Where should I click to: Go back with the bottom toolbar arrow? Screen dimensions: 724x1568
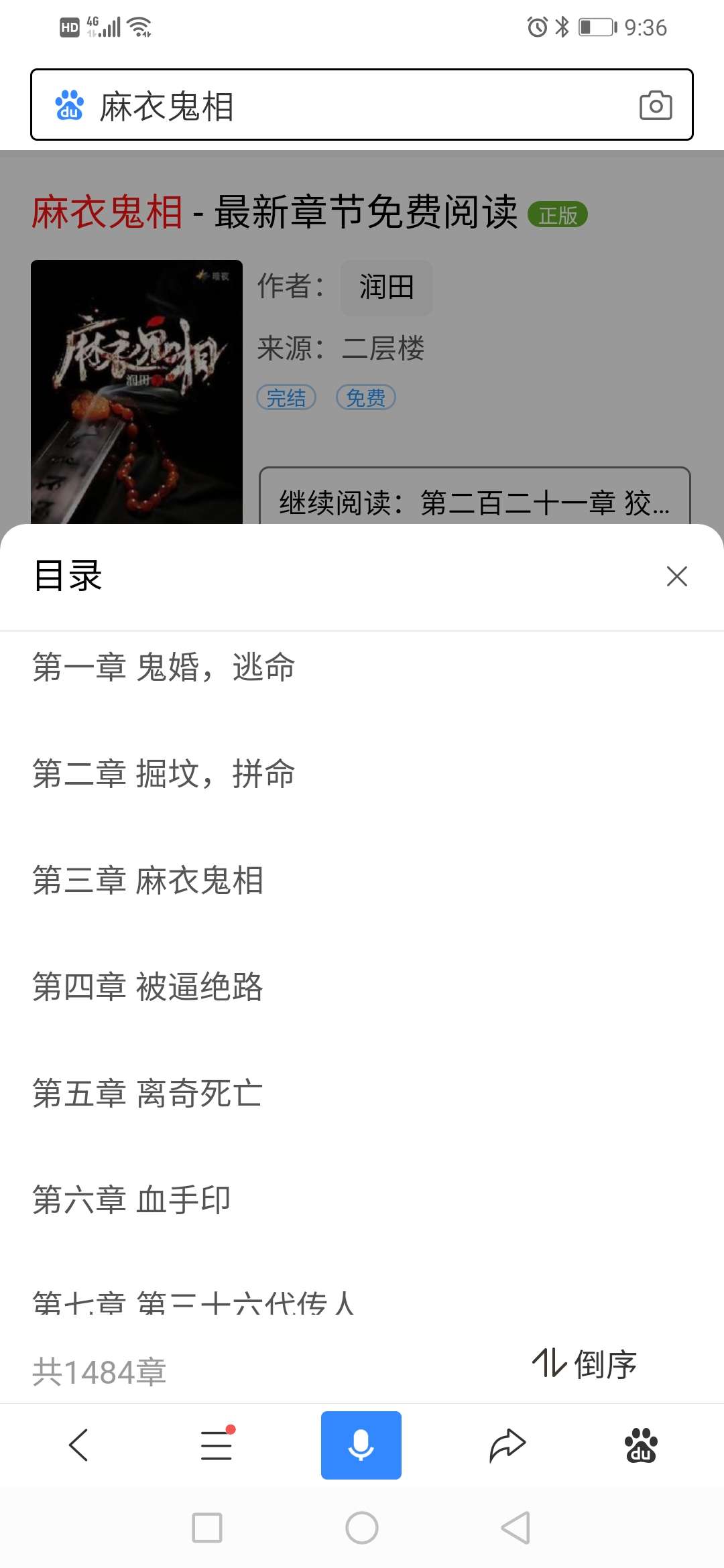click(x=79, y=1445)
